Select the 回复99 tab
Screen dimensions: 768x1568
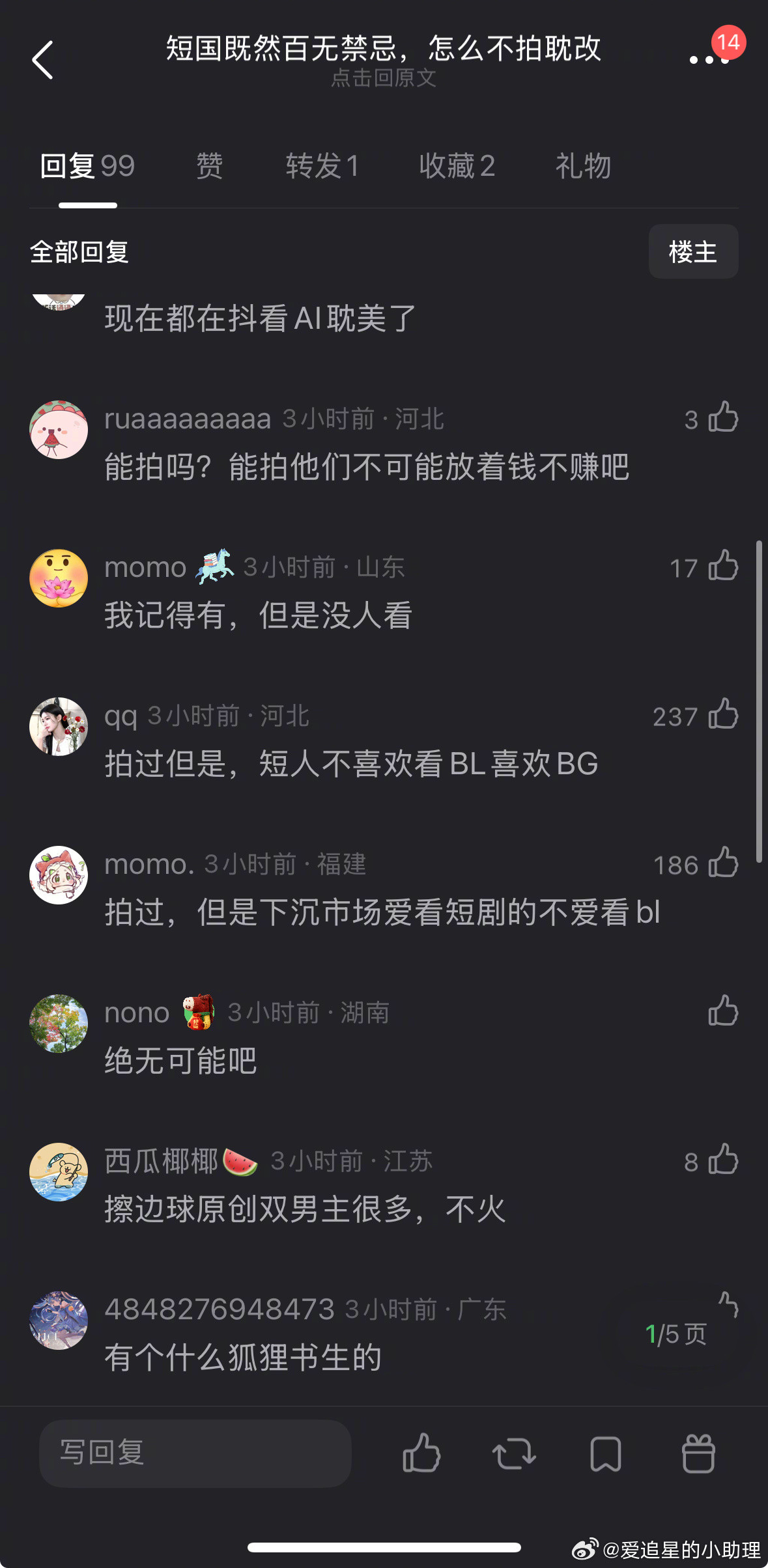click(x=87, y=165)
